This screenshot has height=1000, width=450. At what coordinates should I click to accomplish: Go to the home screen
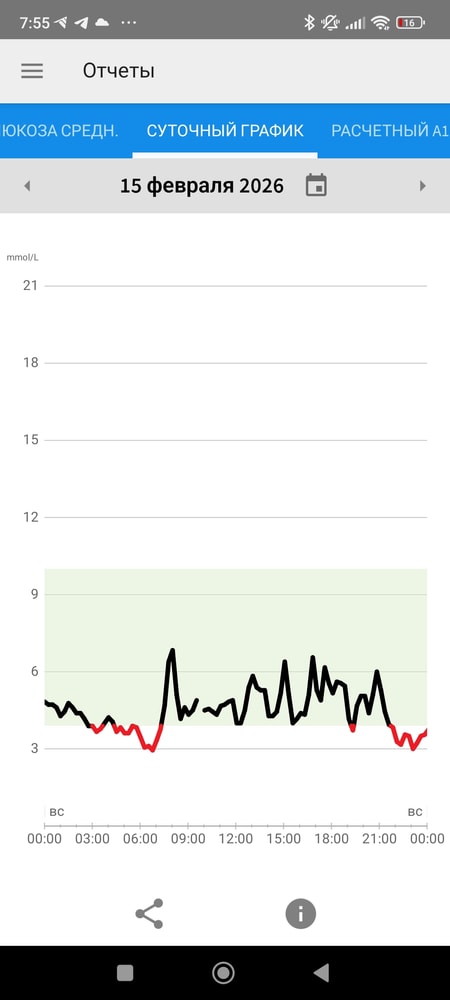coord(223,973)
